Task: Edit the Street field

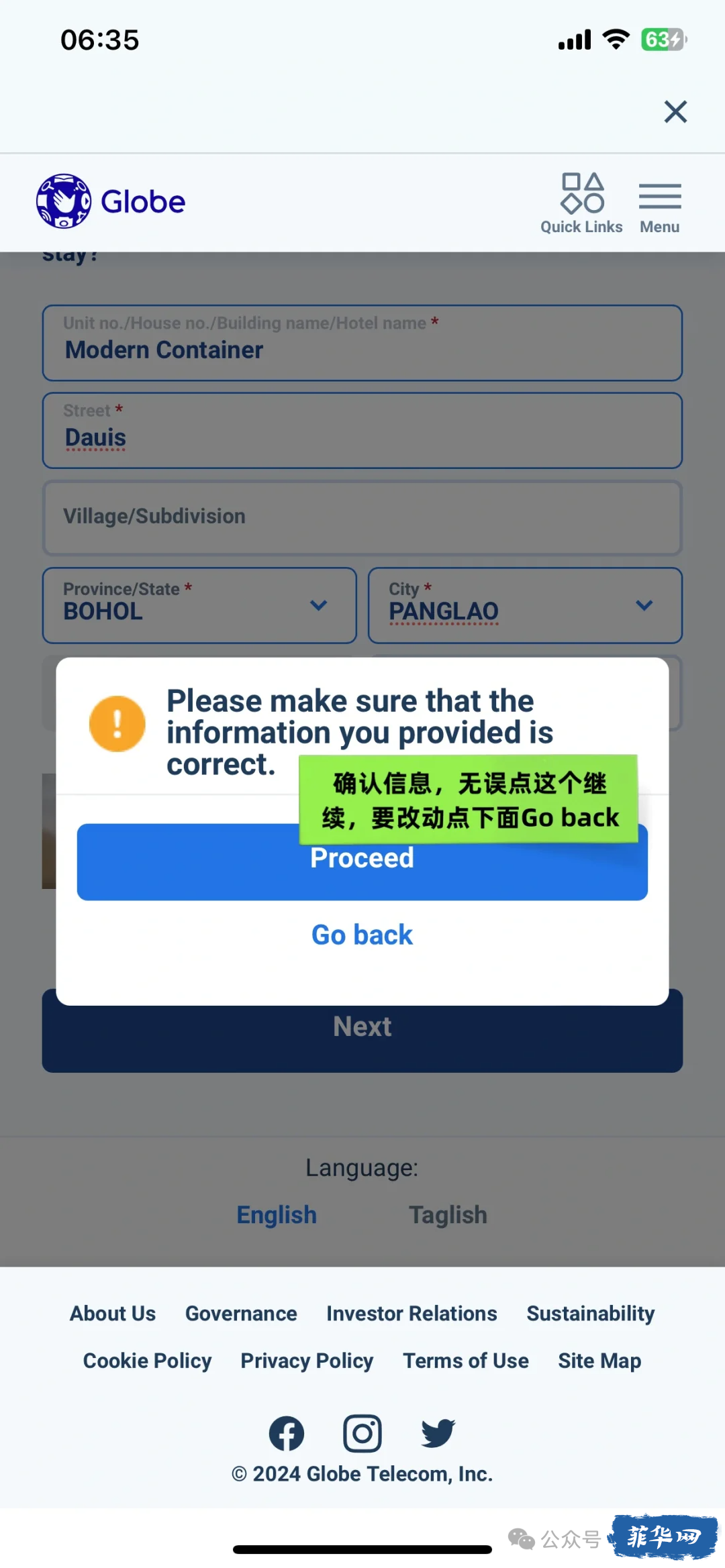Action: tap(362, 431)
